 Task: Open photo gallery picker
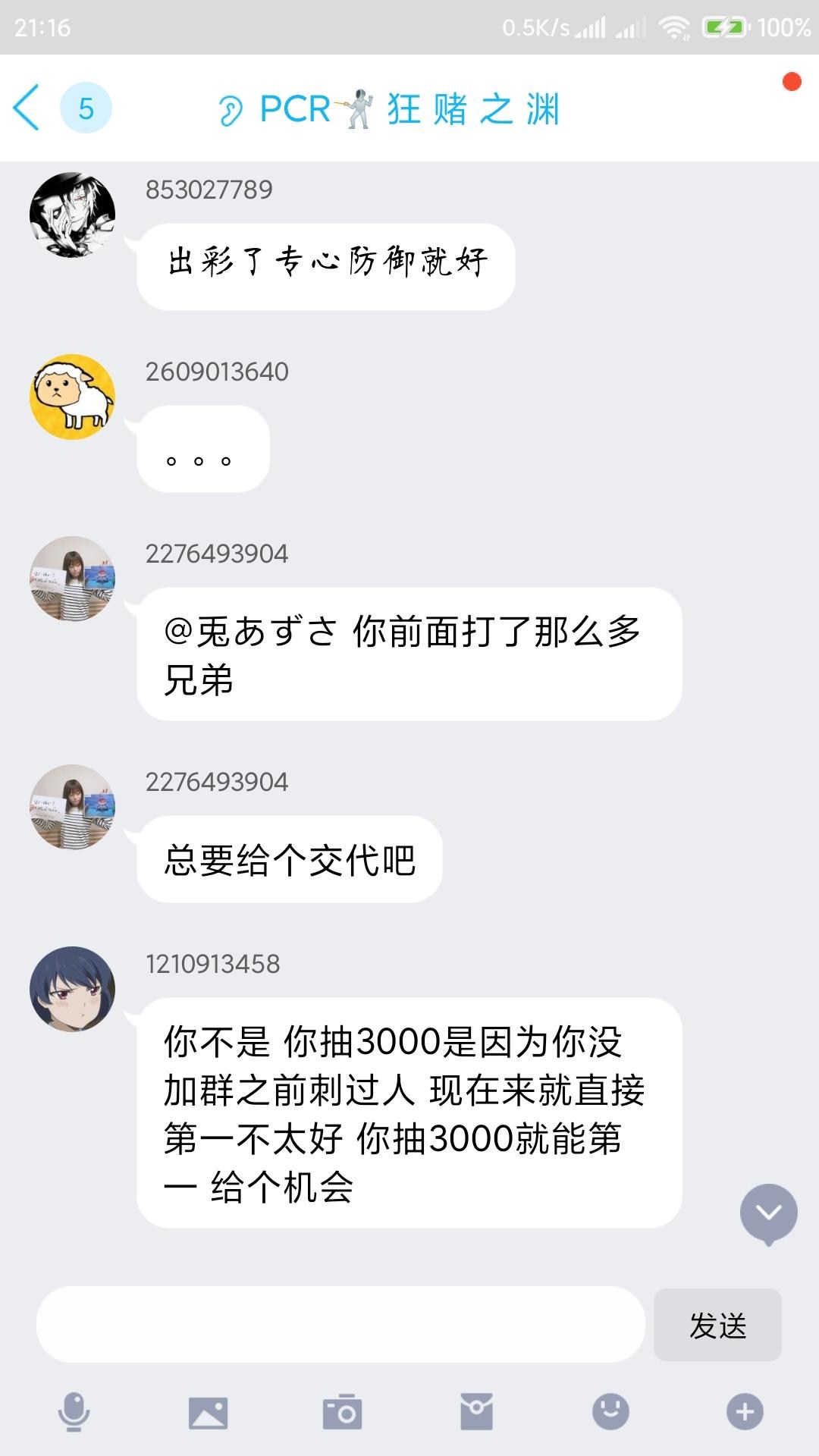click(x=208, y=1412)
